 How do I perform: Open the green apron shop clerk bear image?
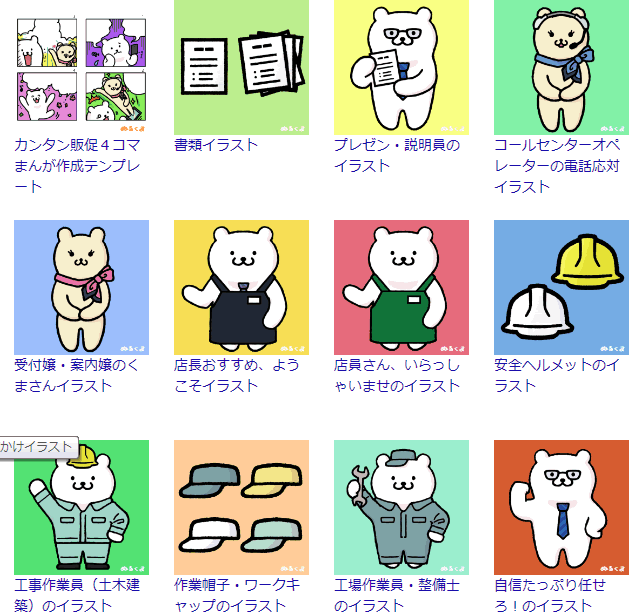tap(401, 287)
